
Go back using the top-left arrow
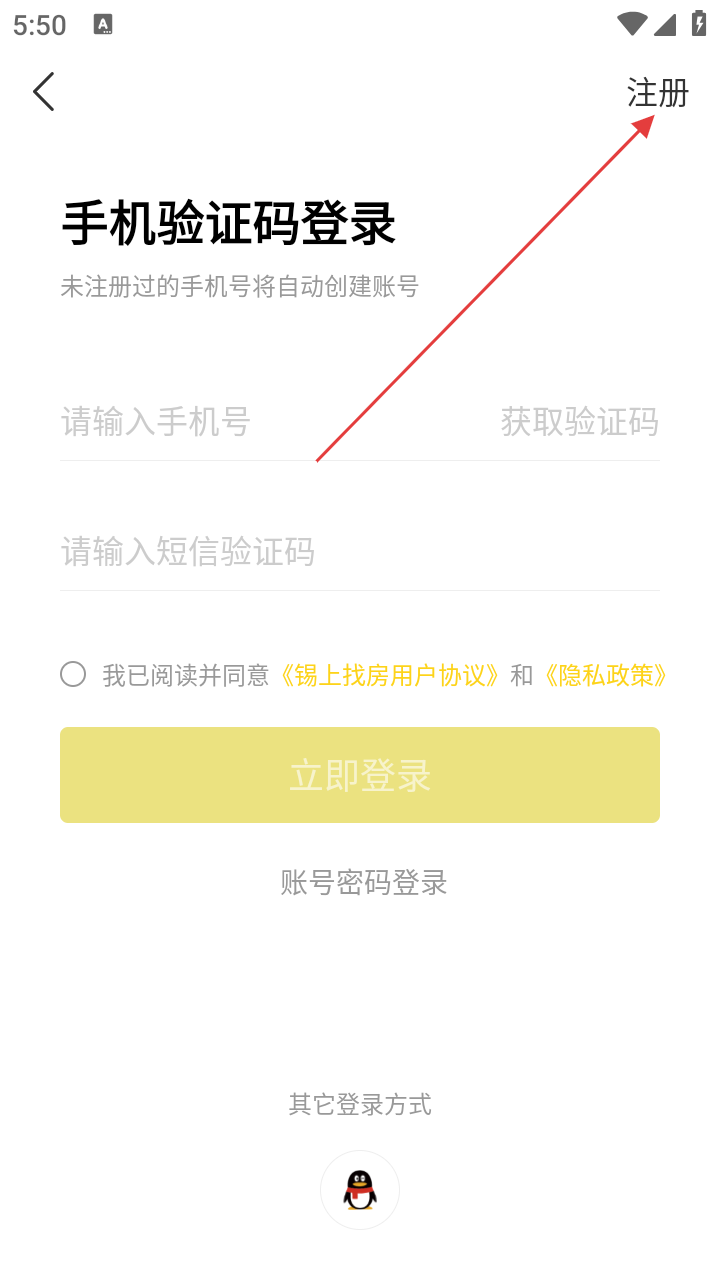(43, 92)
